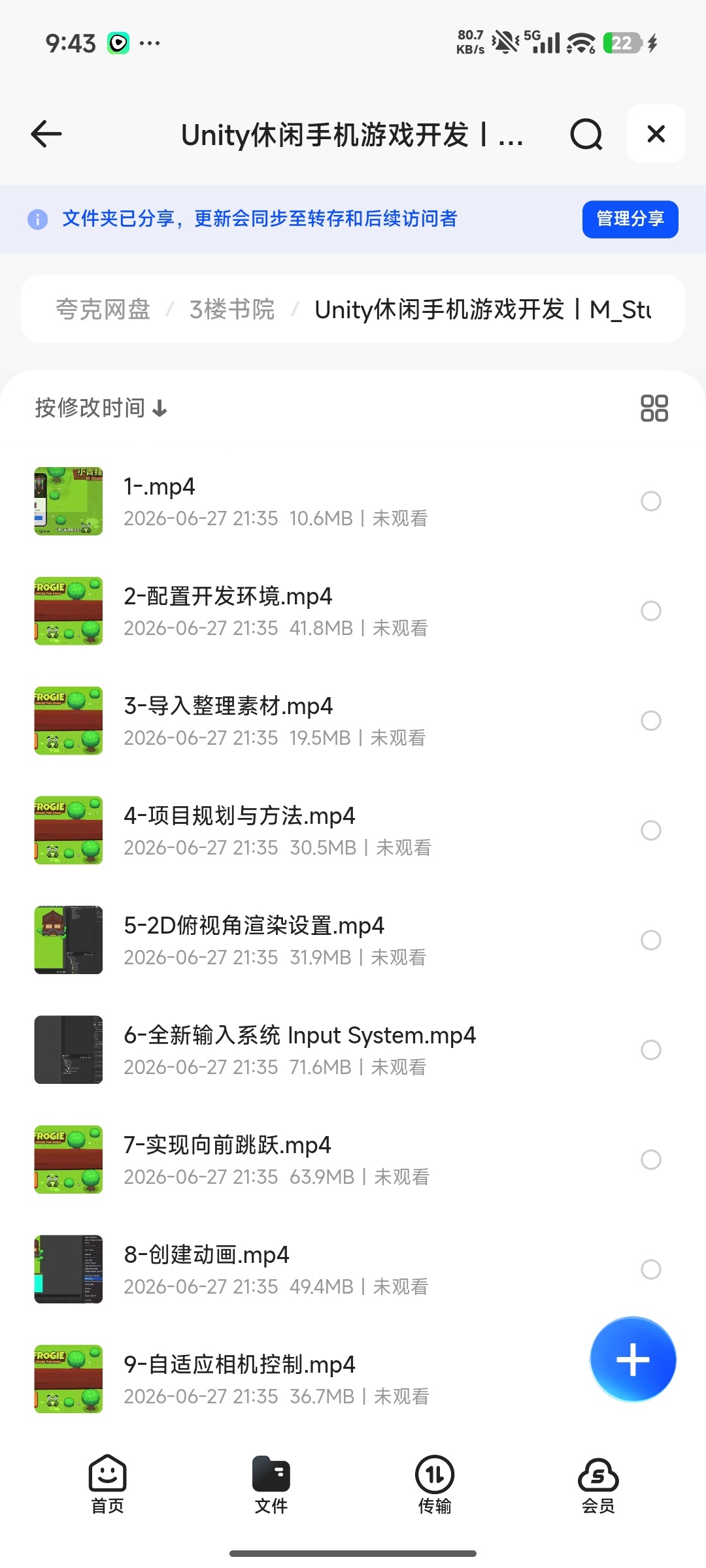Open 管理分享 to manage sharing
The height and width of the screenshot is (1568, 706).
pyautogui.click(x=630, y=219)
